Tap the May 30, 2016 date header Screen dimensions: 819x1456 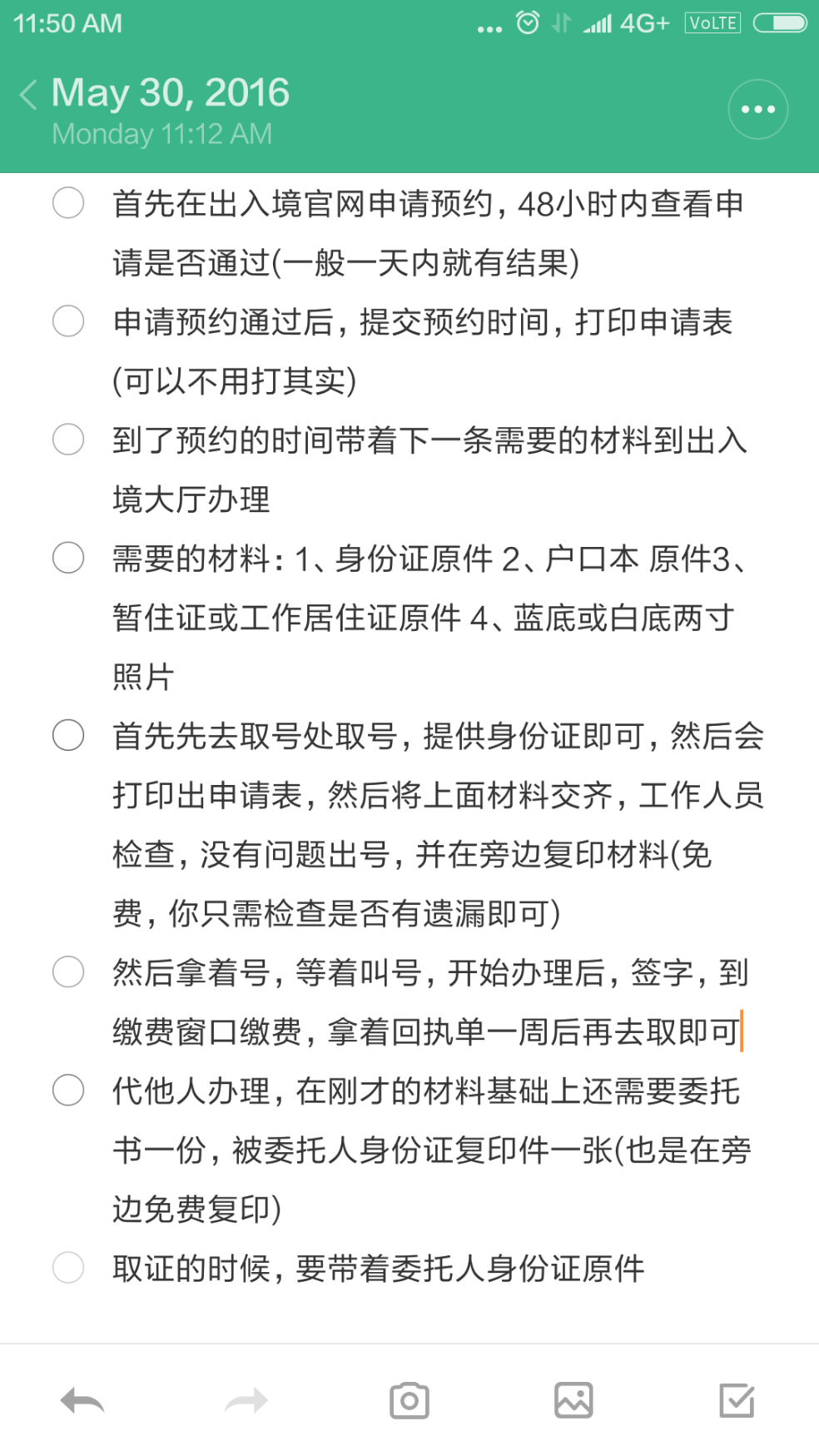coord(171,92)
